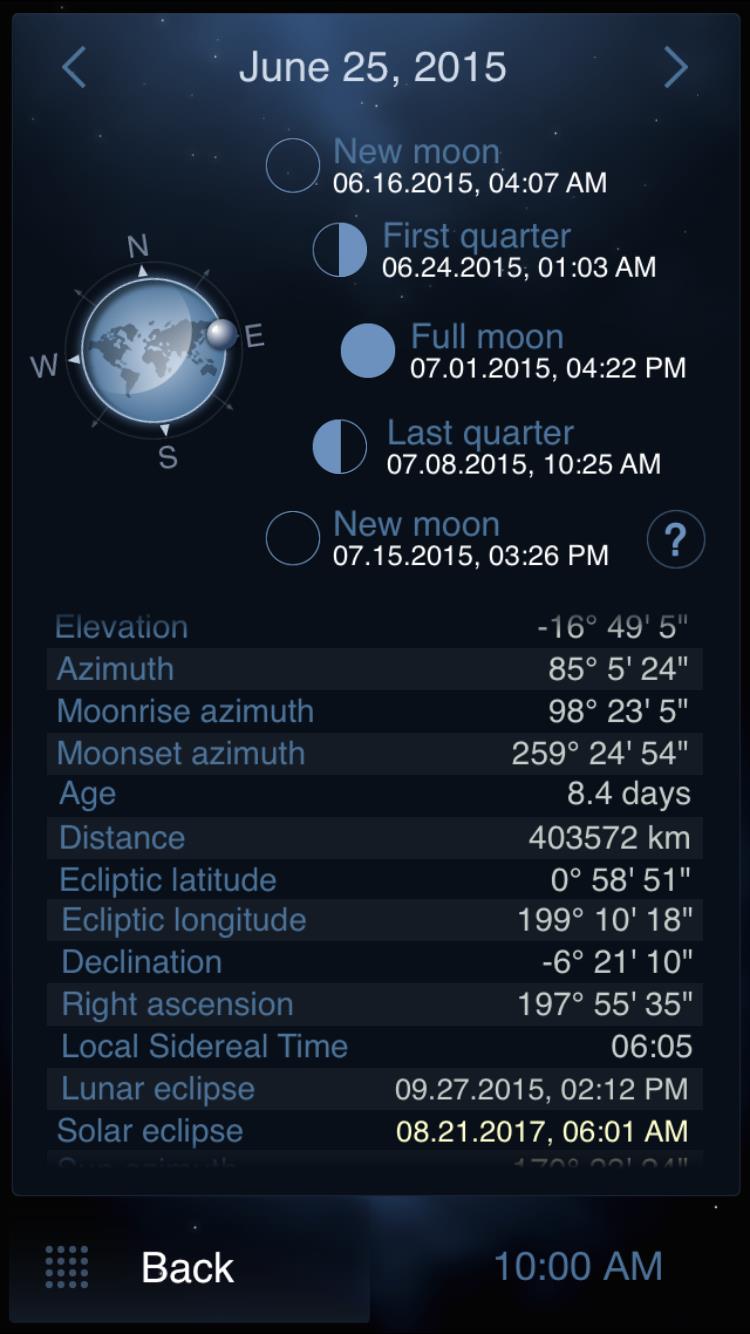
Task: Tap the 10:00 AM time selector
Action: (x=578, y=1266)
